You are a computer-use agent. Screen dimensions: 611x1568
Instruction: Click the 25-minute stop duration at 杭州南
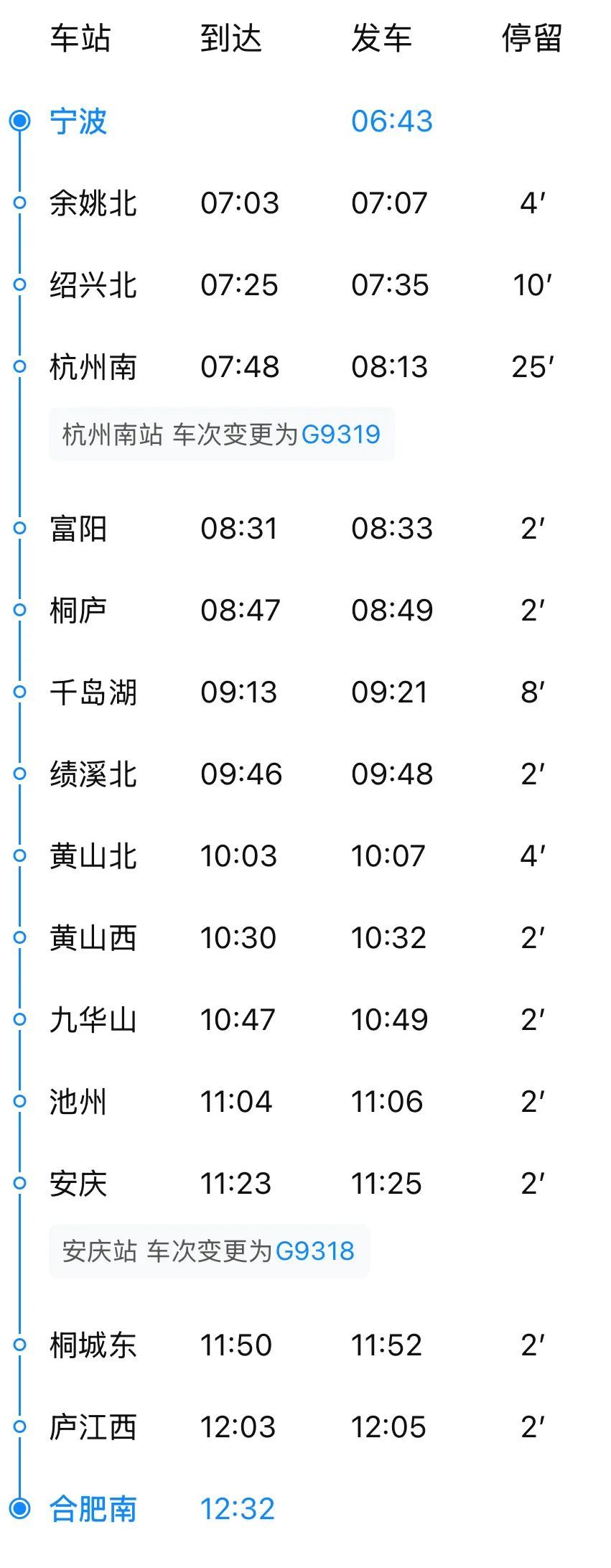point(533,367)
